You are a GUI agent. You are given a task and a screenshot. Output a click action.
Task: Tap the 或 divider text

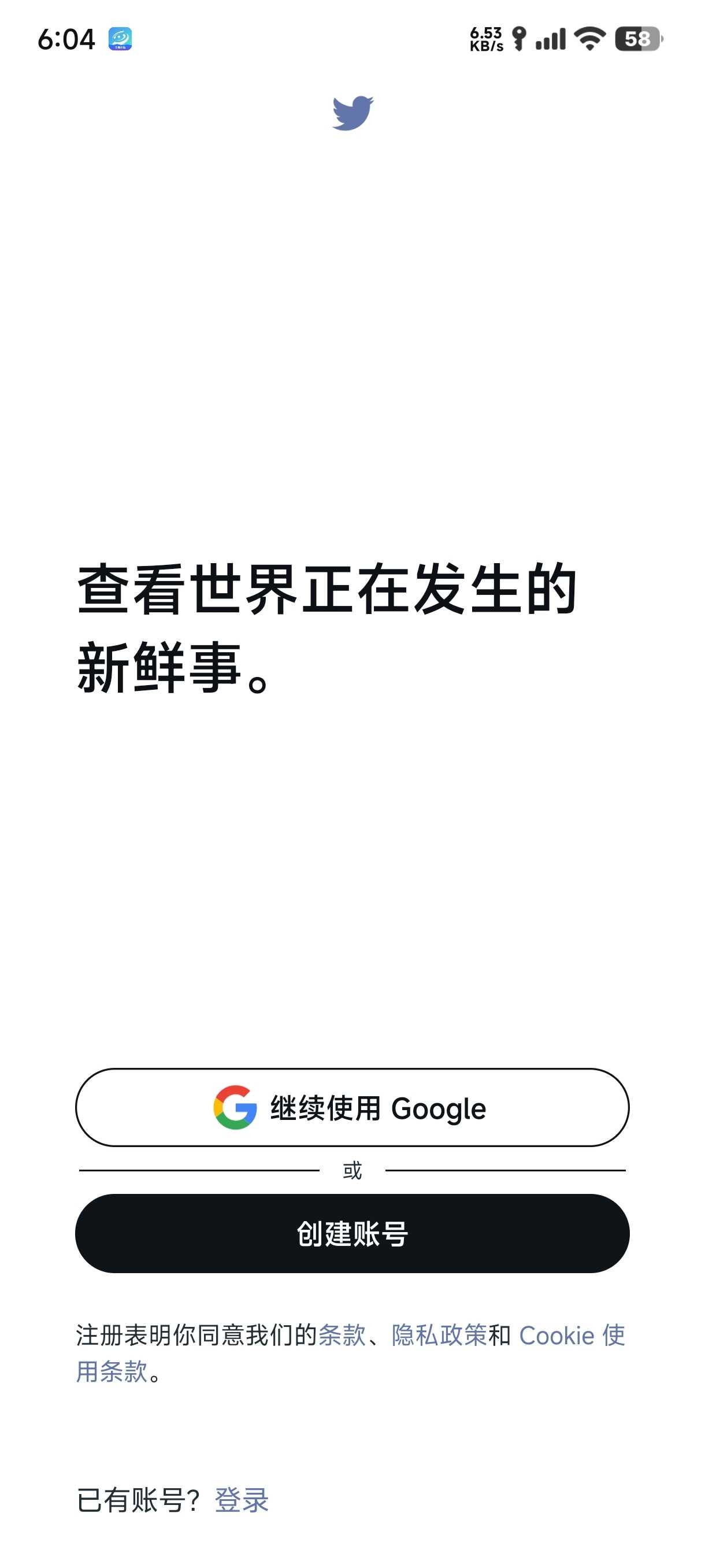click(351, 1169)
